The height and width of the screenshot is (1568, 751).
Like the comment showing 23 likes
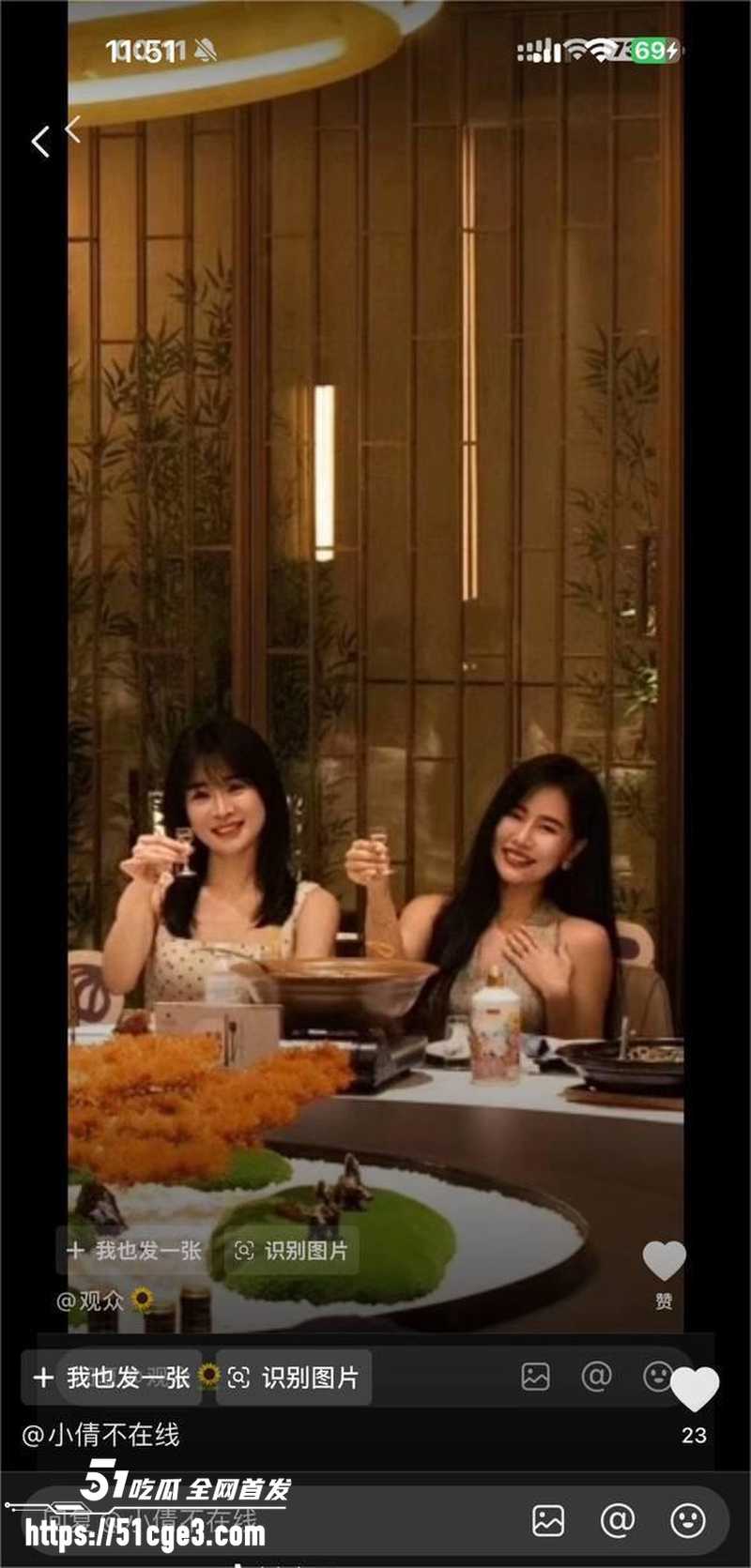695,1389
